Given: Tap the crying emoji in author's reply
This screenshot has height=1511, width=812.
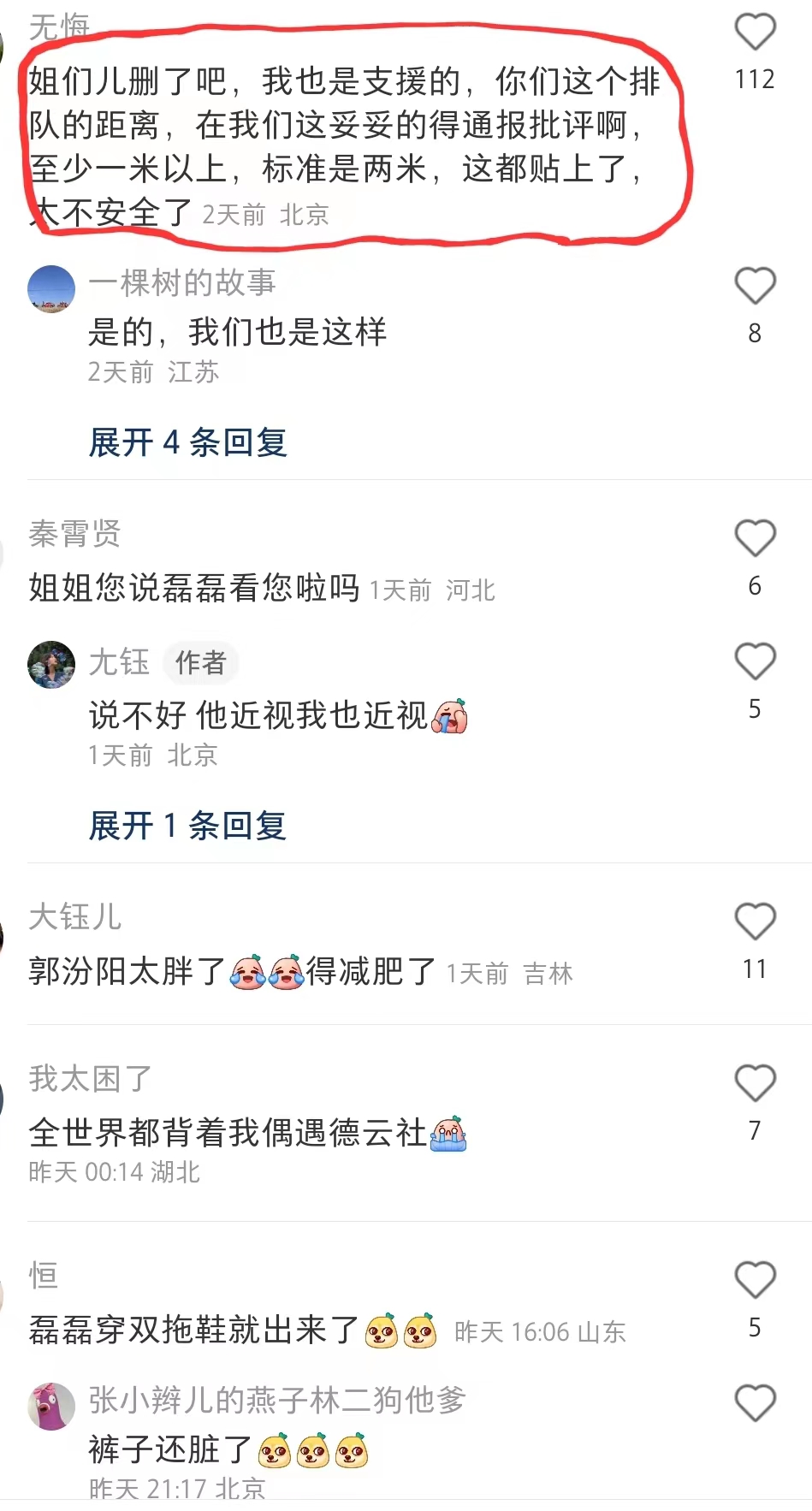Looking at the screenshot, I should [447, 716].
